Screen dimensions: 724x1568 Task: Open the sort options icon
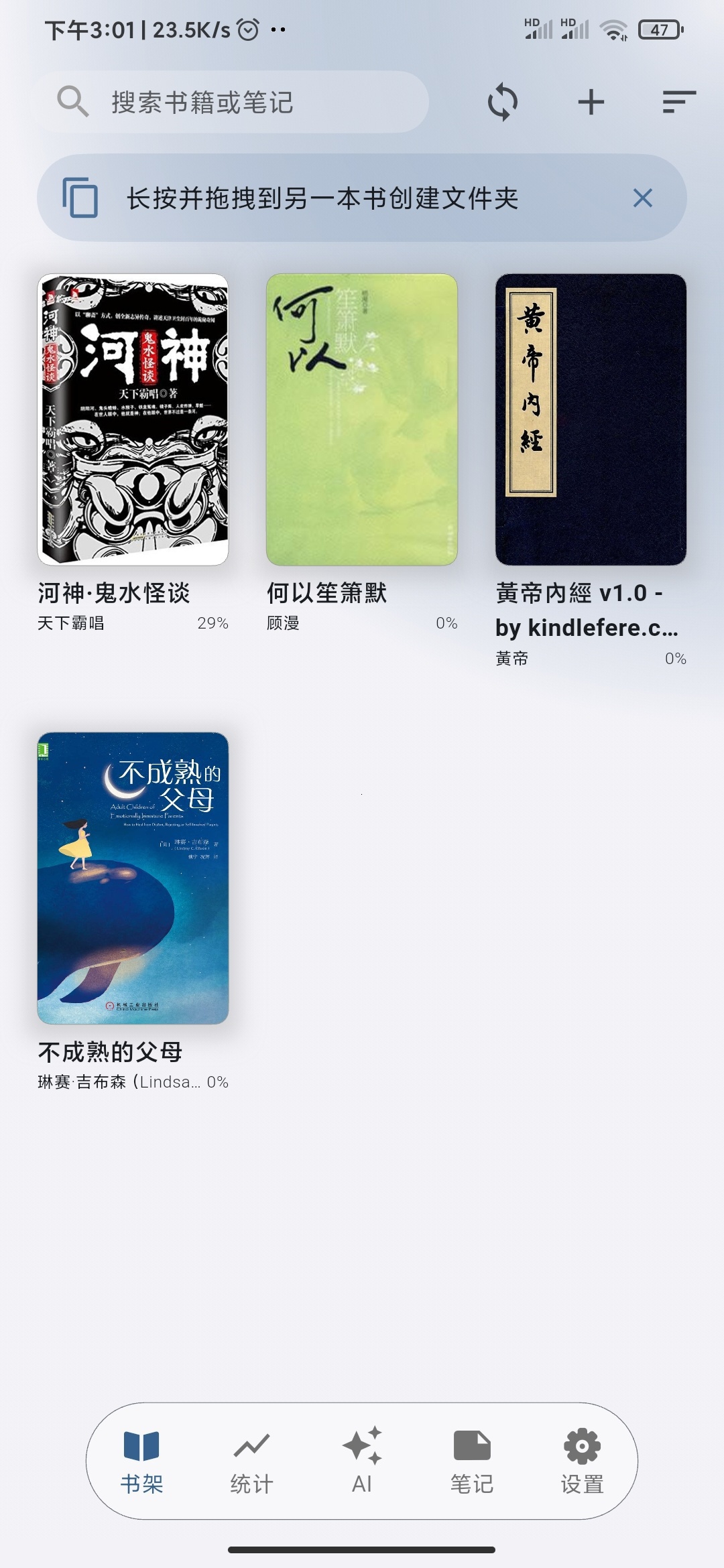click(679, 102)
